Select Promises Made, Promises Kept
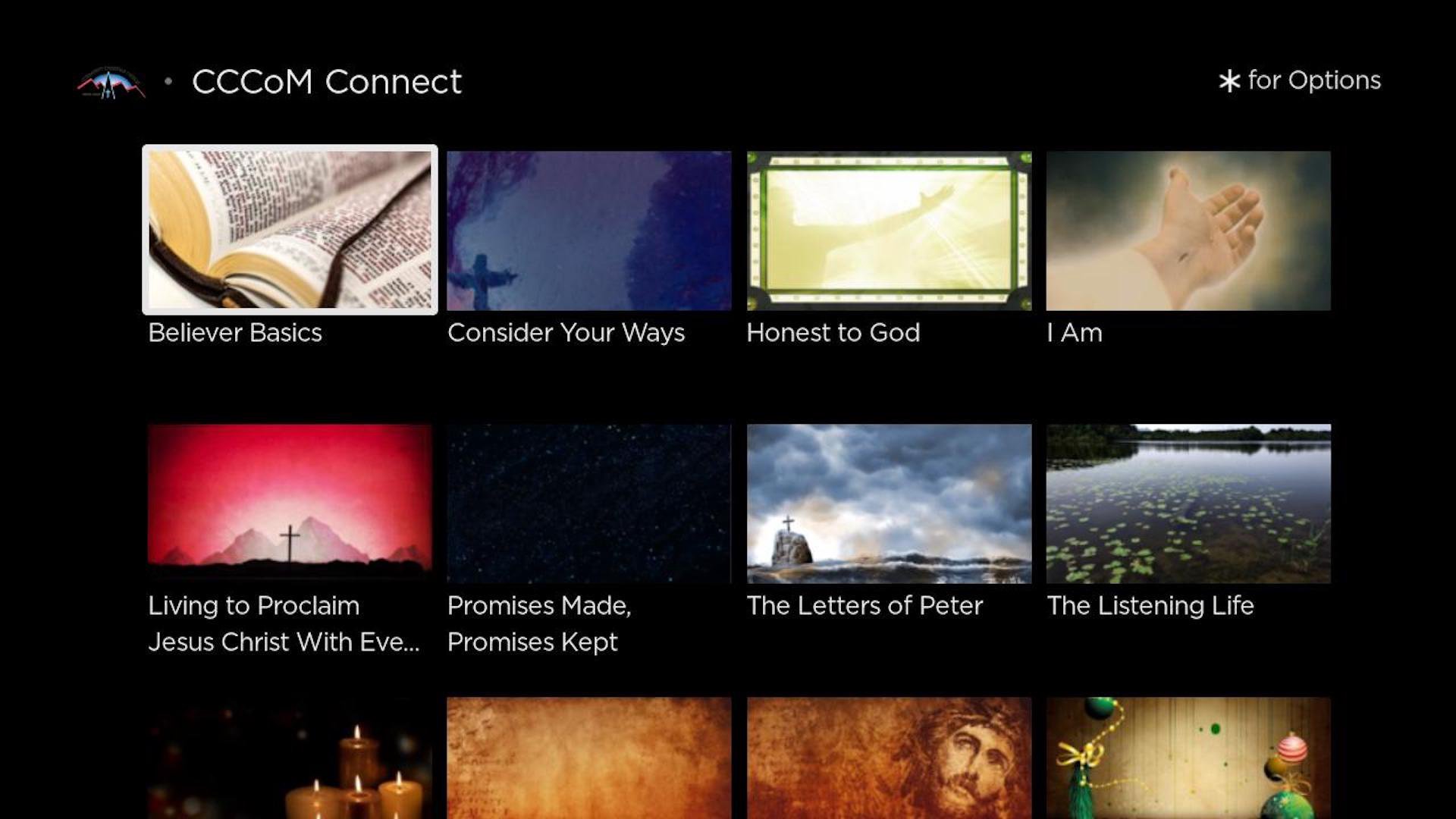This screenshot has width=1456, height=819. (588, 504)
